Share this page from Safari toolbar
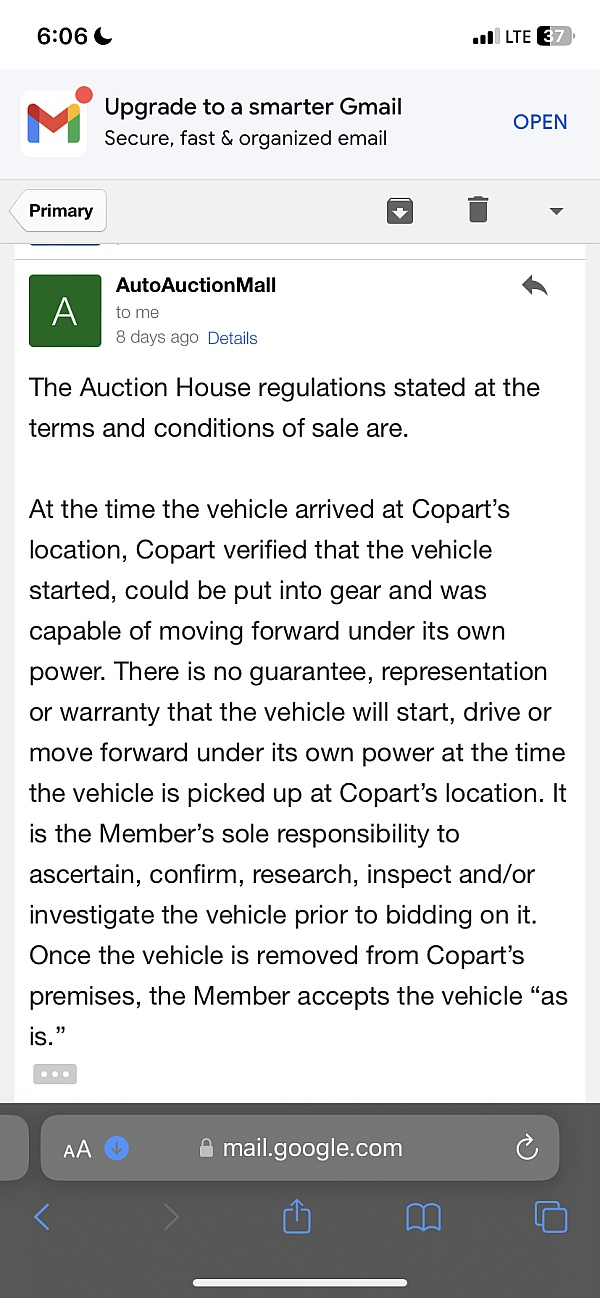 coord(297,1216)
